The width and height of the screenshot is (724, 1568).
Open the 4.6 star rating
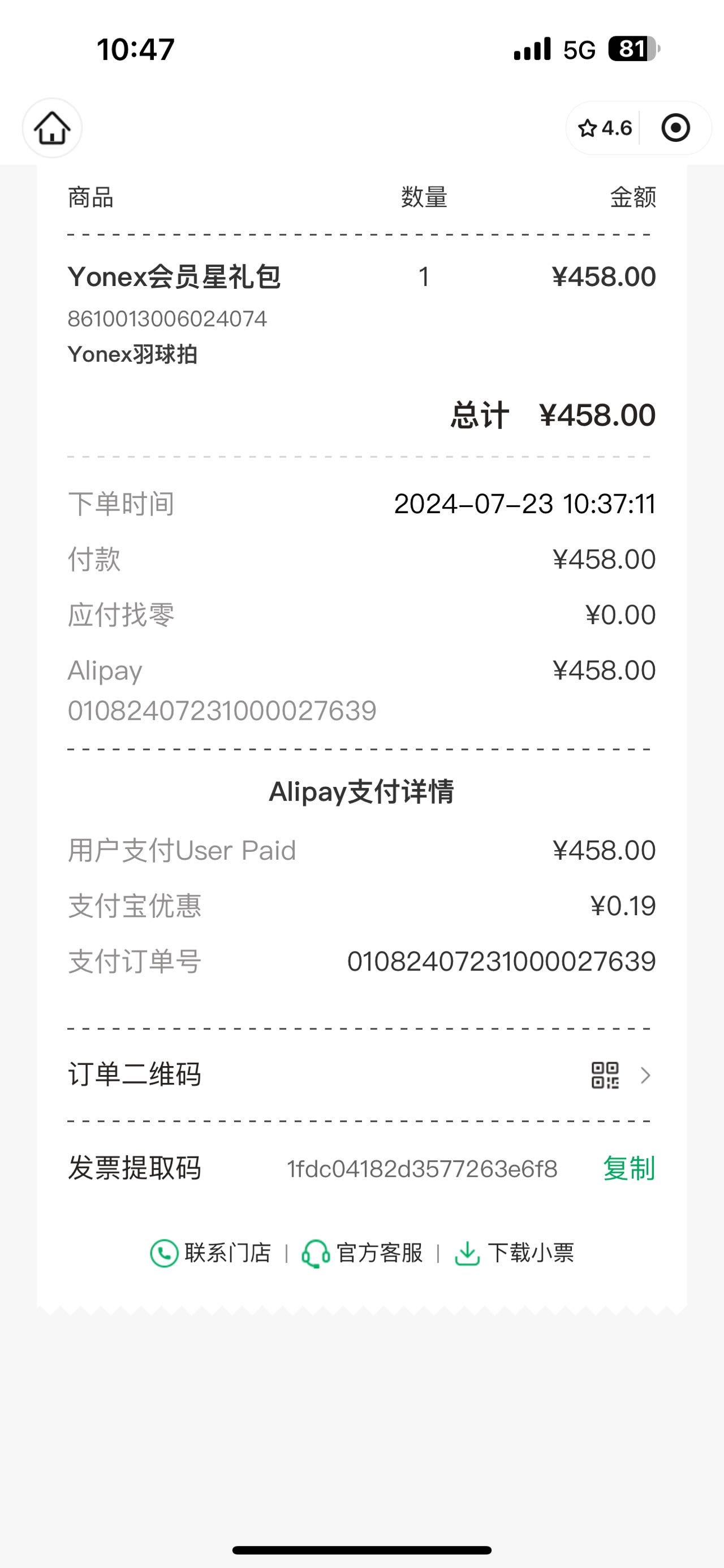(605, 128)
